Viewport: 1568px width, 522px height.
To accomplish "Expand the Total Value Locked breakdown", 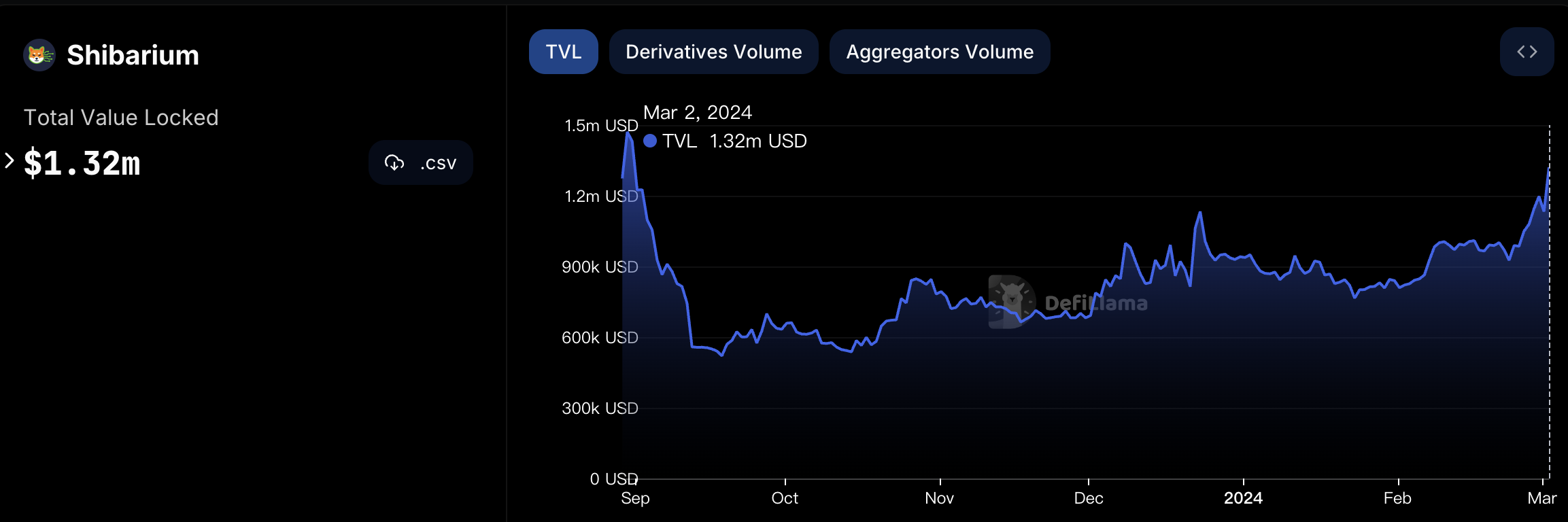I will (x=10, y=161).
